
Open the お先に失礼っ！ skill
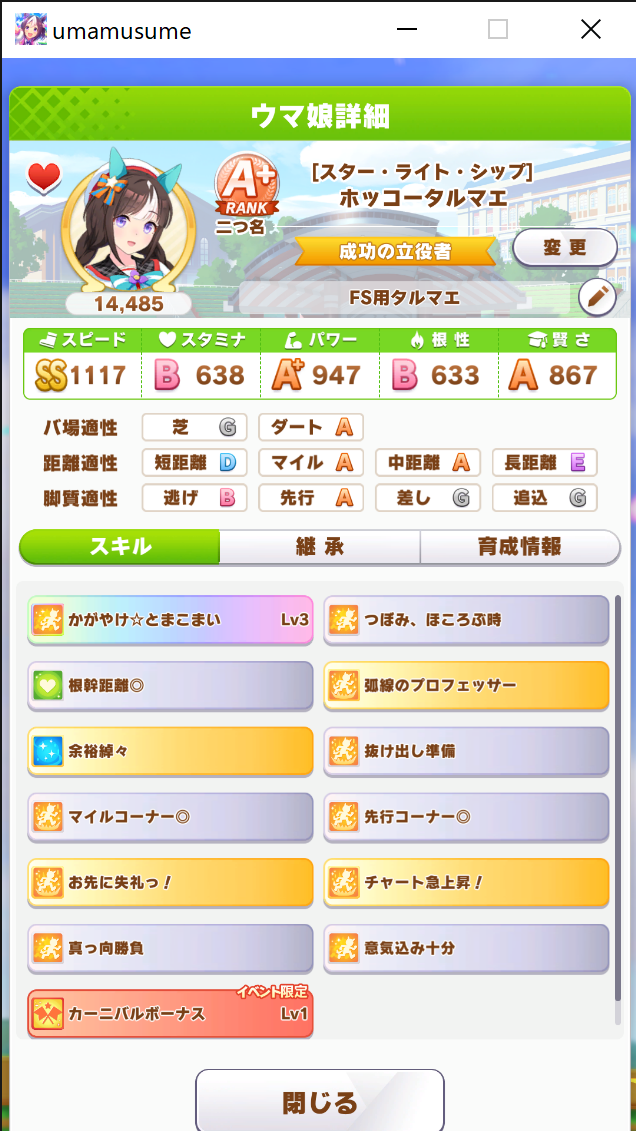click(170, 882)
